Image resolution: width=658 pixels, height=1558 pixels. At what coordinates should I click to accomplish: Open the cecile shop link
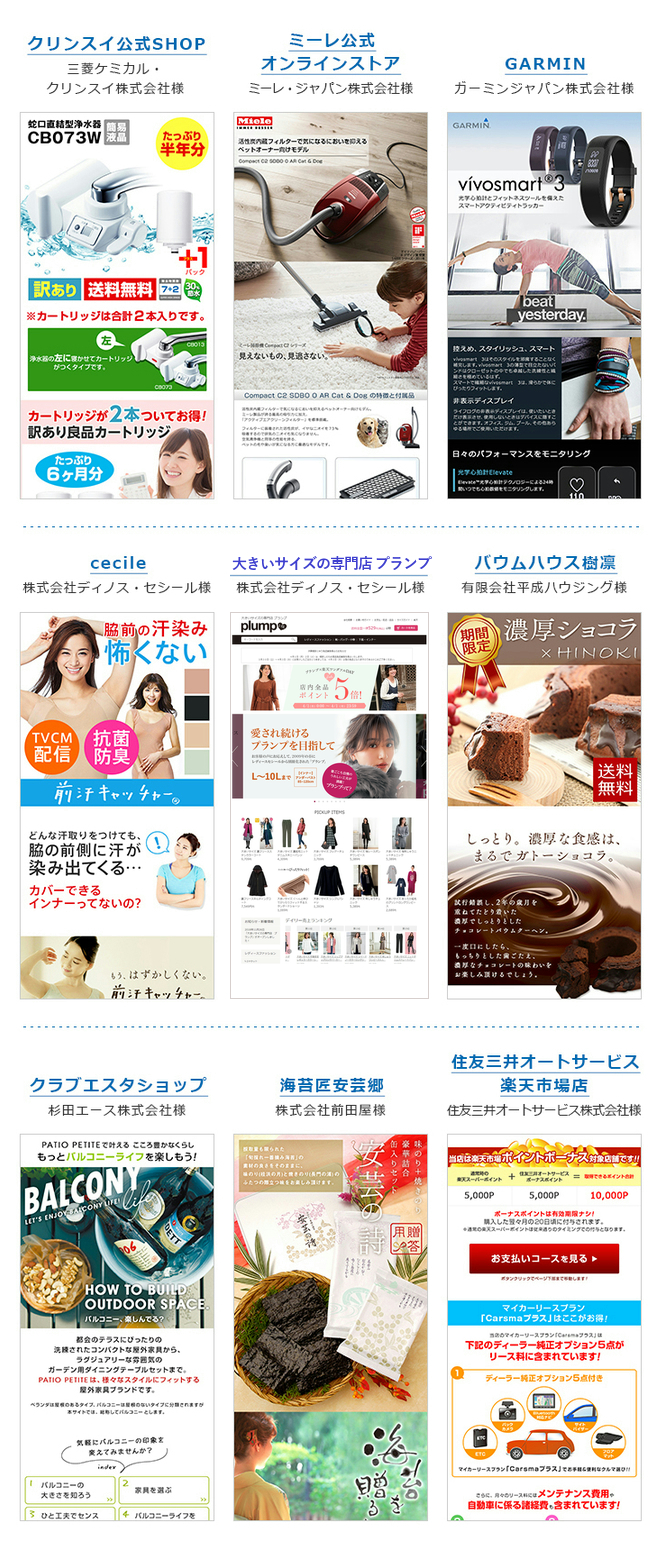pos(117,563)
